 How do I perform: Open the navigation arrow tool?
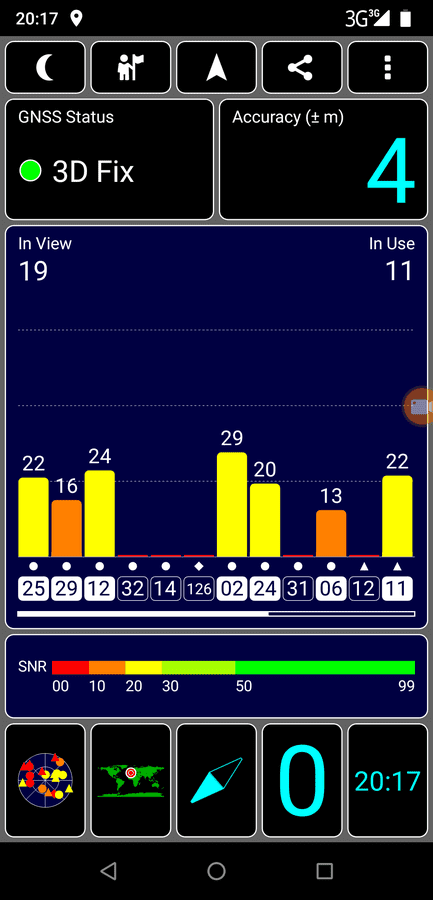click(x=216, y=68)
